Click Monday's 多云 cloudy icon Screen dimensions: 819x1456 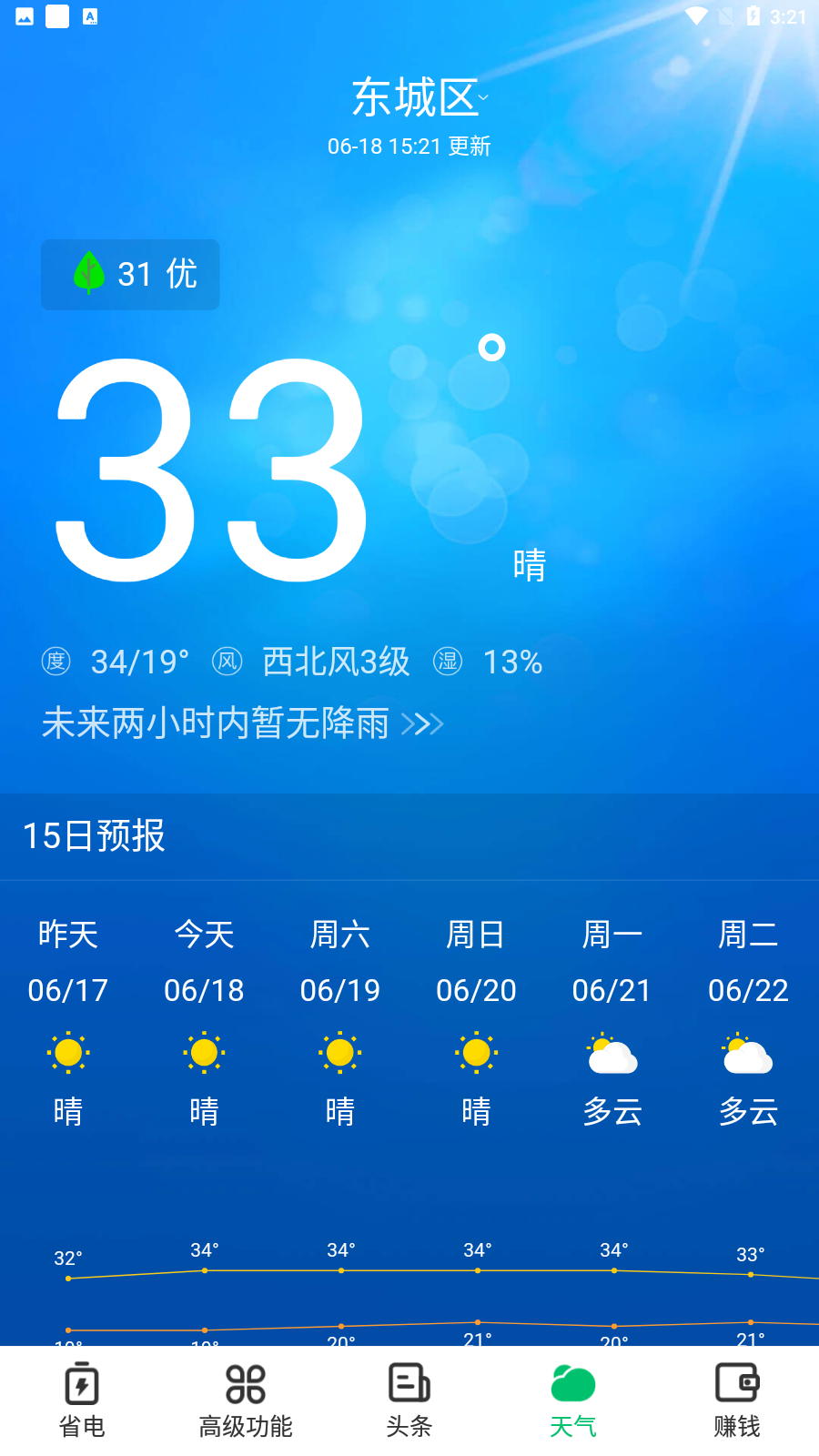612,1054
